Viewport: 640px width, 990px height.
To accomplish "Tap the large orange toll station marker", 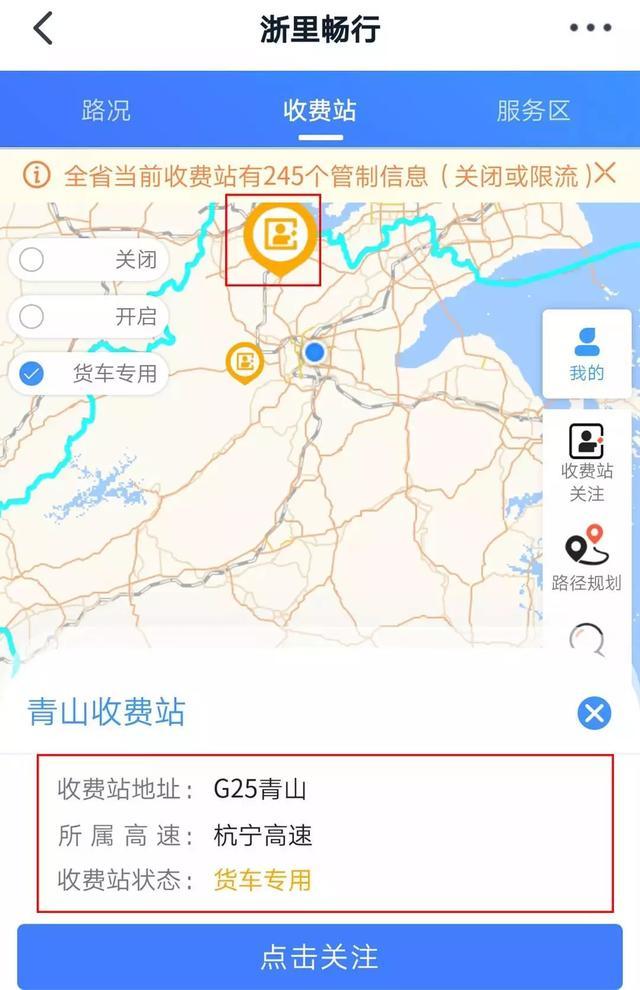I will coord(279,236).
